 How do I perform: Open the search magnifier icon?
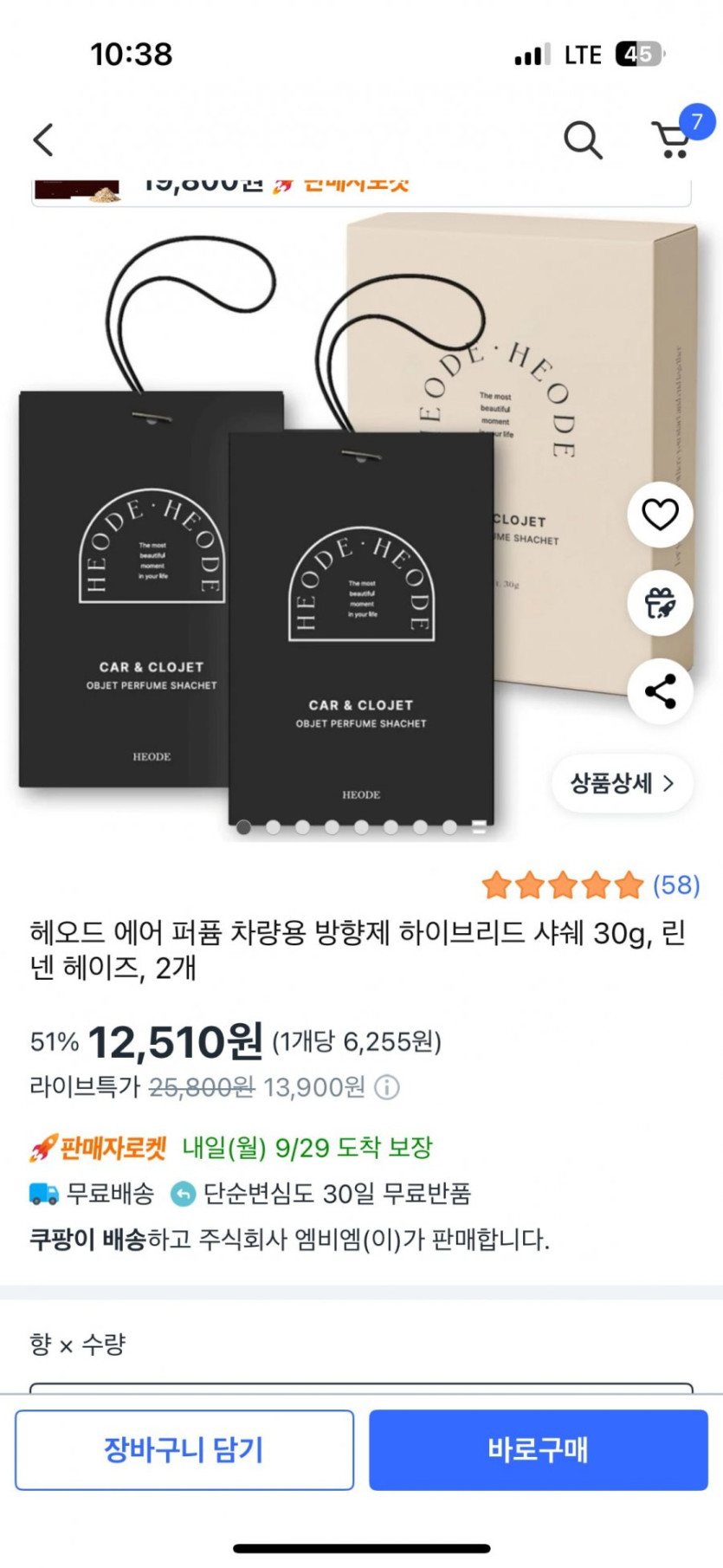[583, 139]
